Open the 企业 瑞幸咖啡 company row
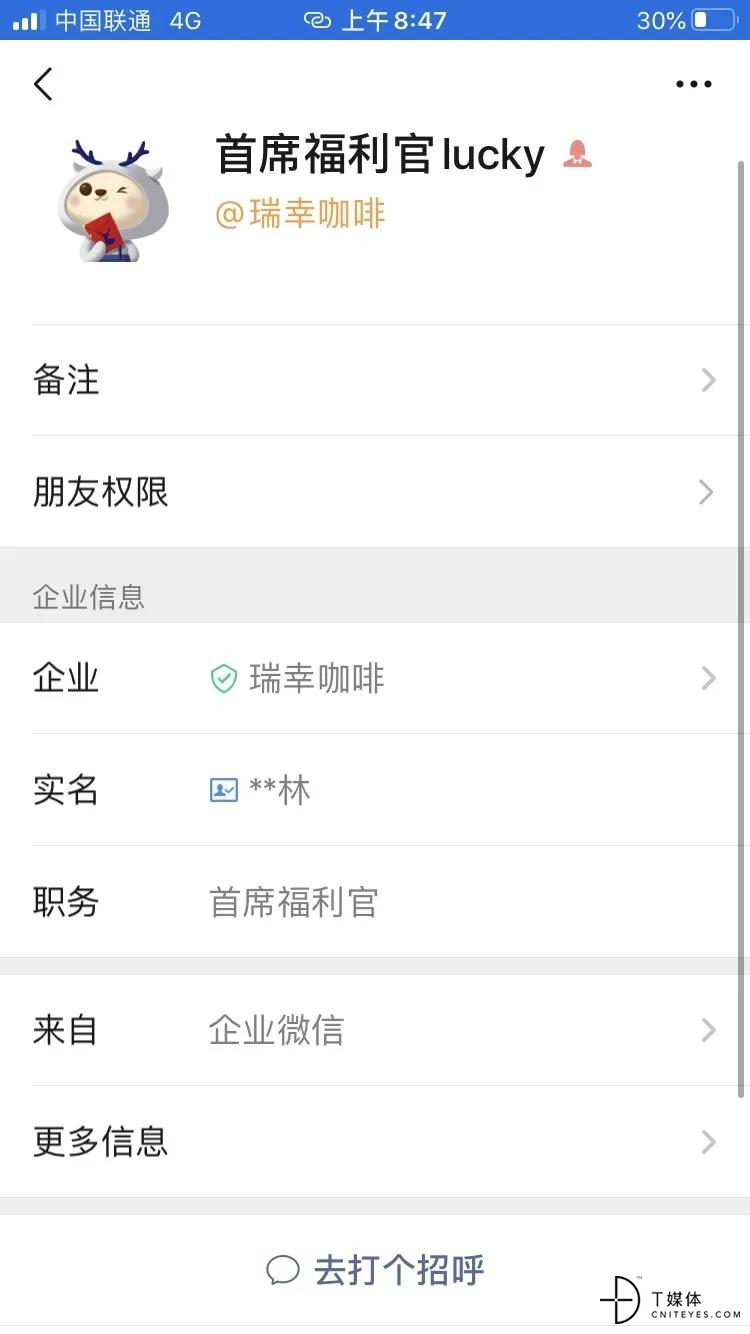750x1334 pixels. pos(375,678)
